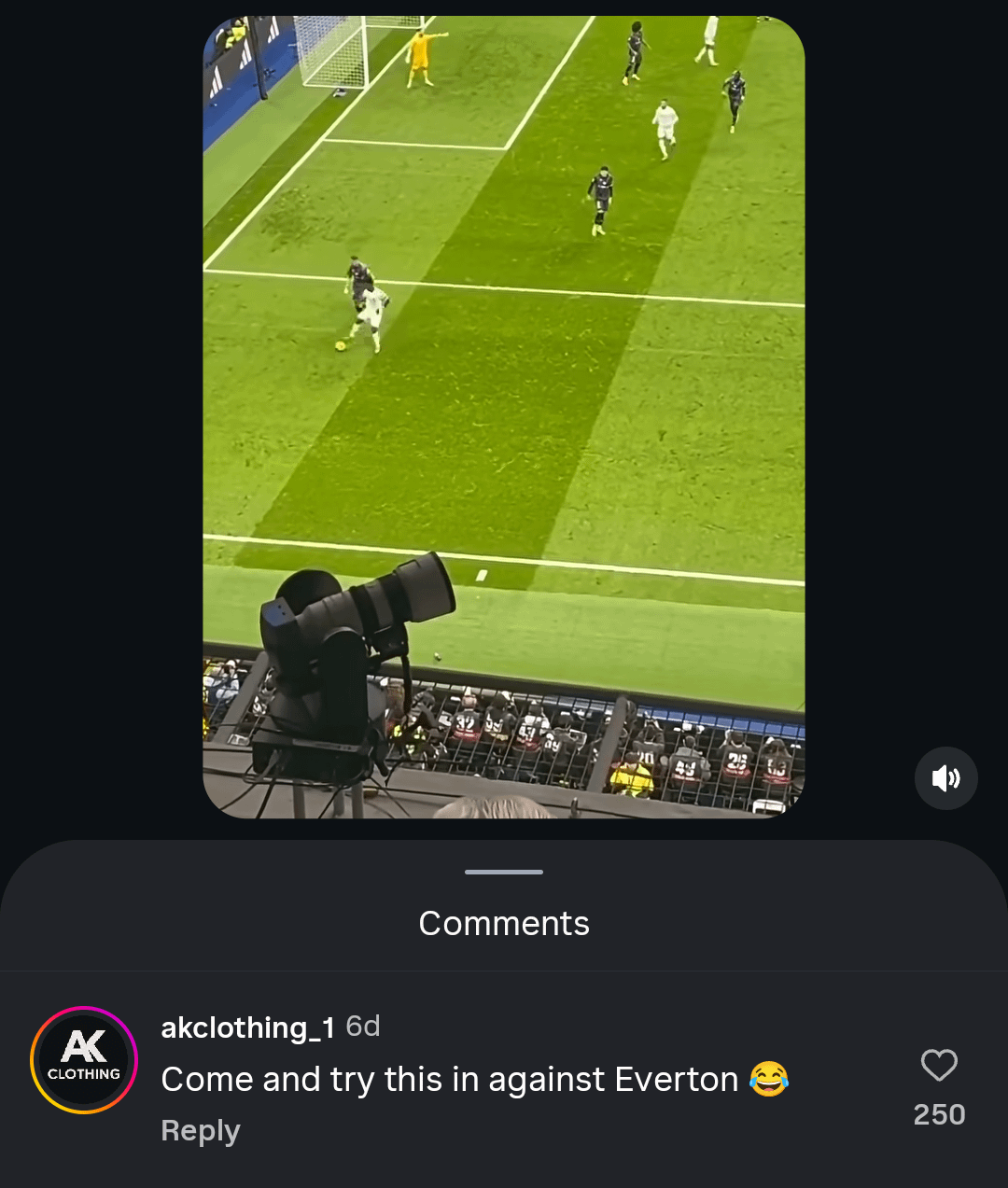
Task: Open akclothing_1's profile picture
Action: (x=84, y=1060)
